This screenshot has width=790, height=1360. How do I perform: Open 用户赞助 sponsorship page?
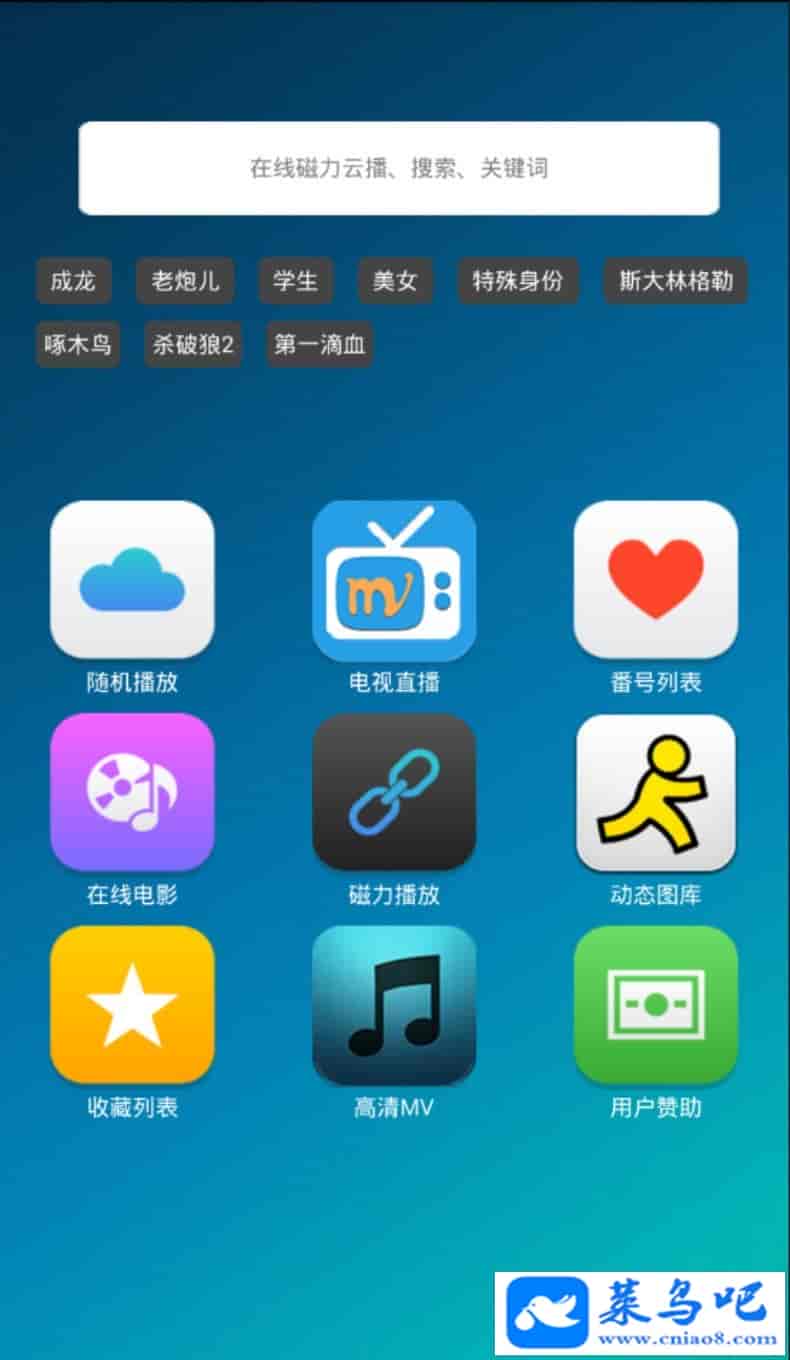(656, 1005)
